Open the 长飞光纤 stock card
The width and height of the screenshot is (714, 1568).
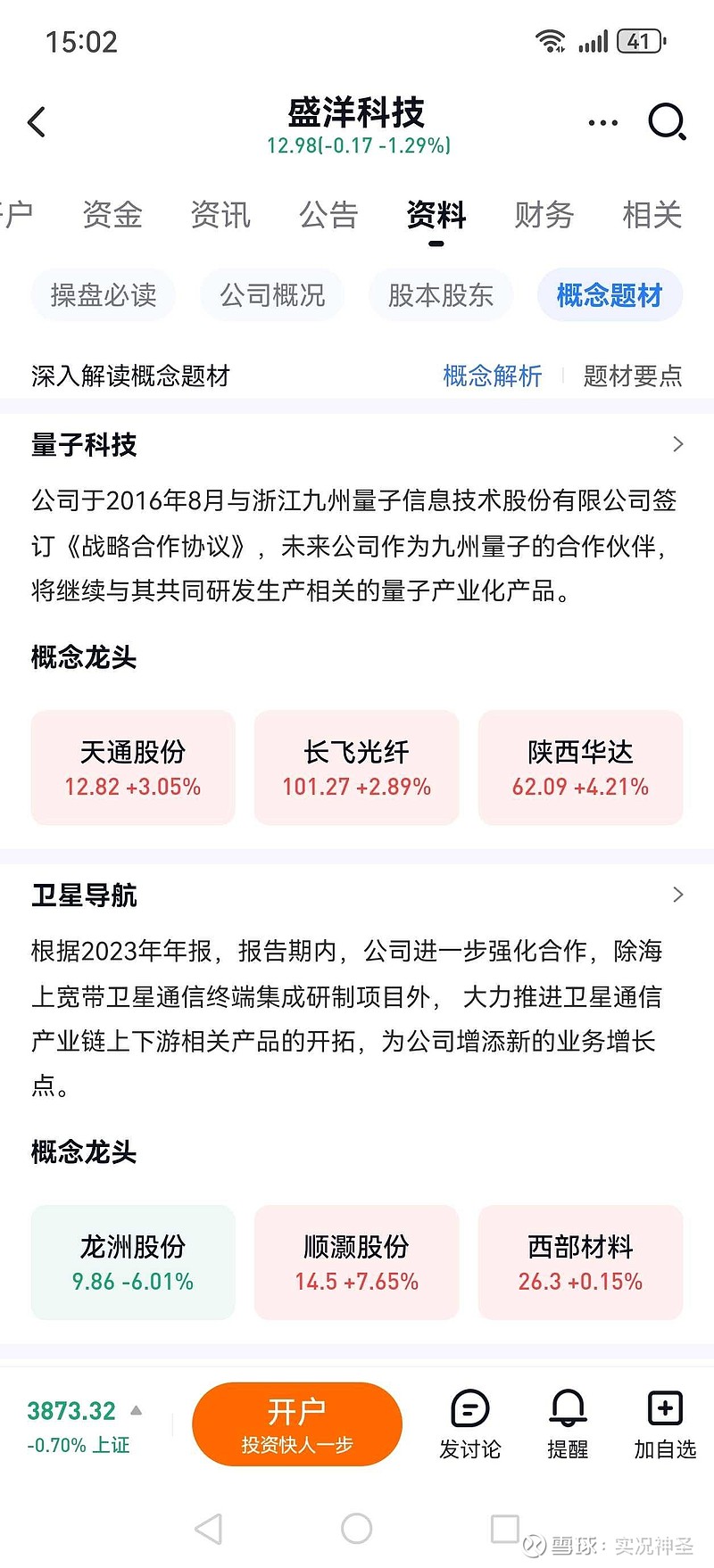[356, 767]
